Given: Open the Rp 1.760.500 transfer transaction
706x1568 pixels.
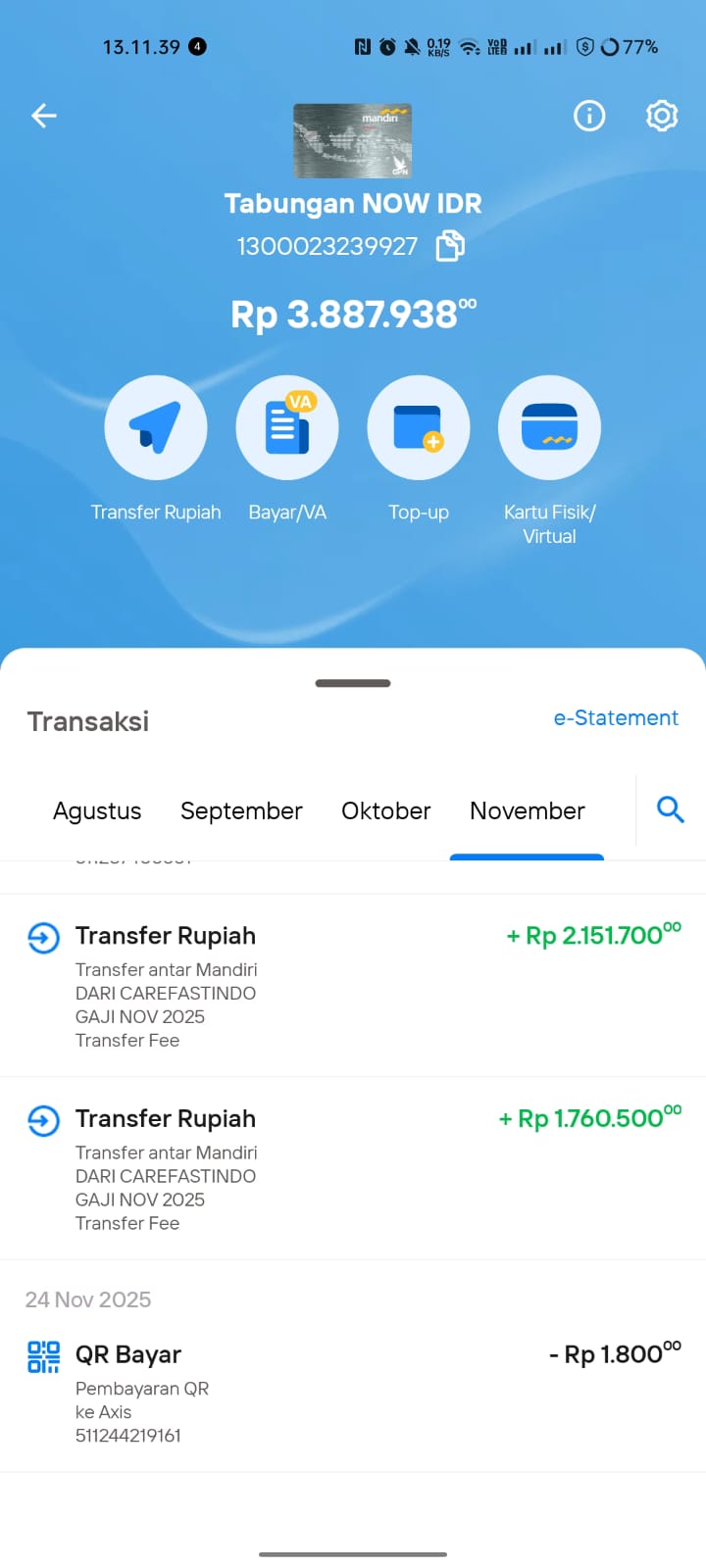Looking at the screenshot, I should [353, 1168].
